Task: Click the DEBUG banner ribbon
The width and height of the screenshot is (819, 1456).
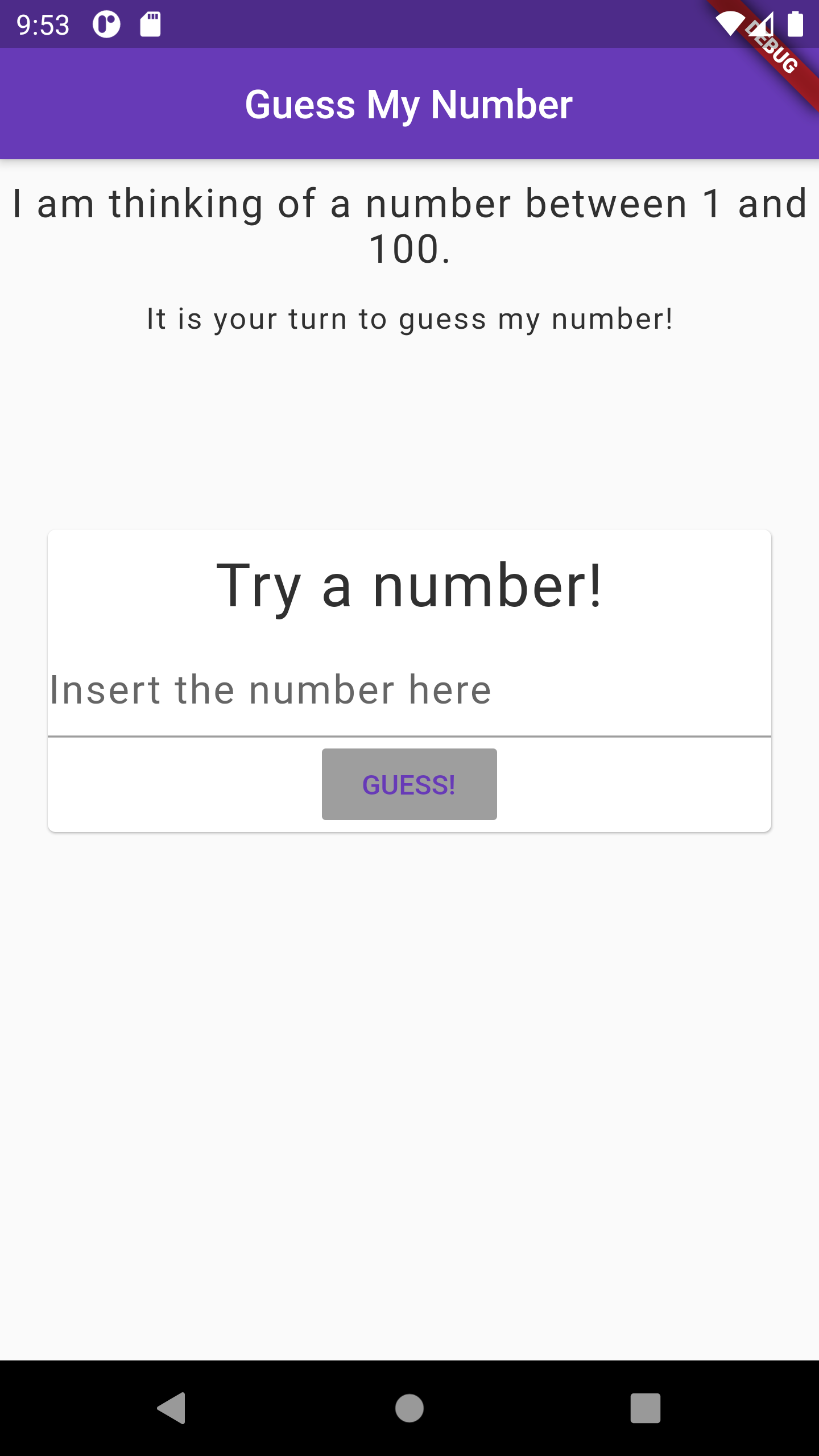Action: 771,48
